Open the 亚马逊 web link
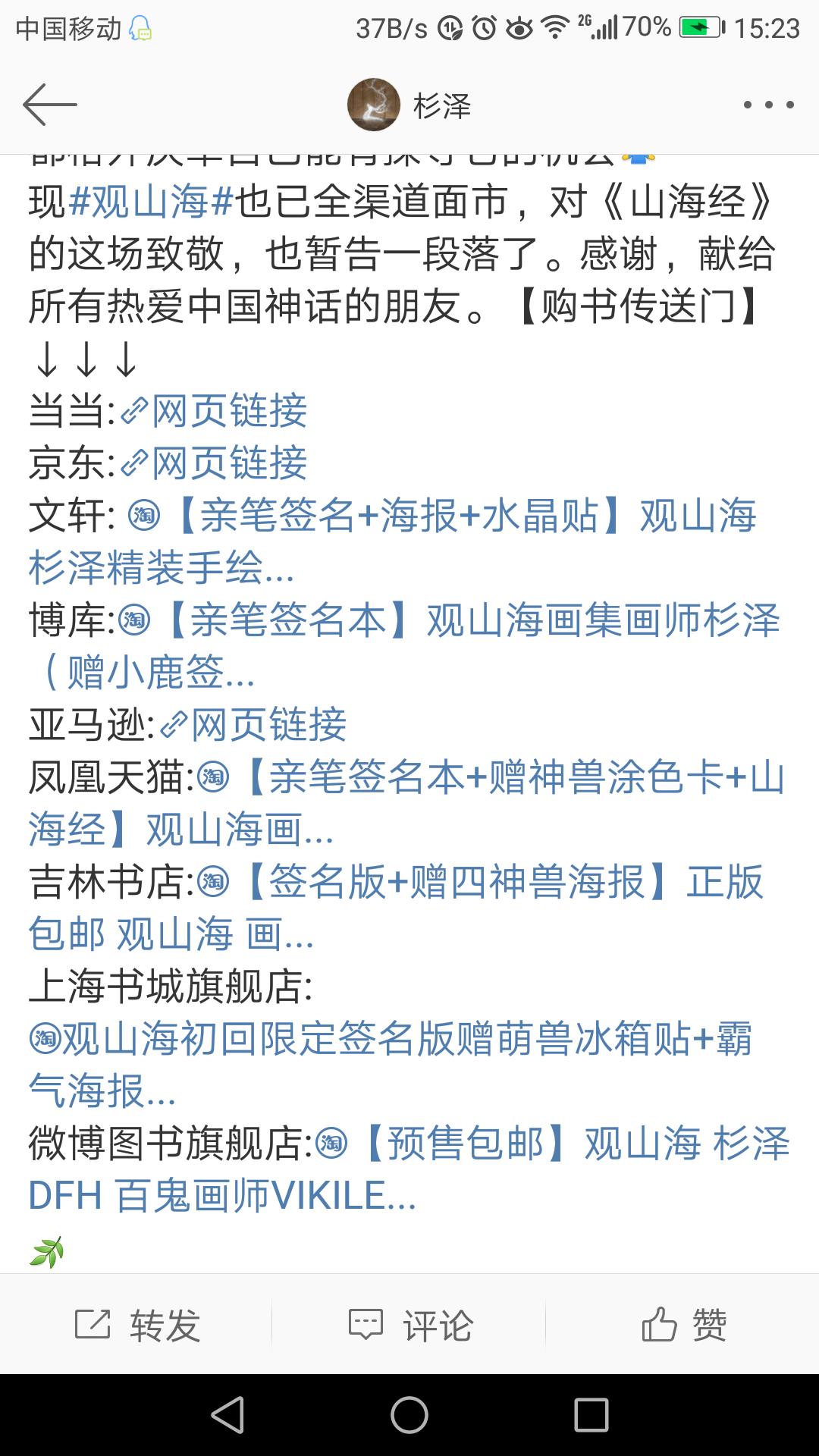The width and height of the screenshot is (819, 1456). [x=253, y=725]
